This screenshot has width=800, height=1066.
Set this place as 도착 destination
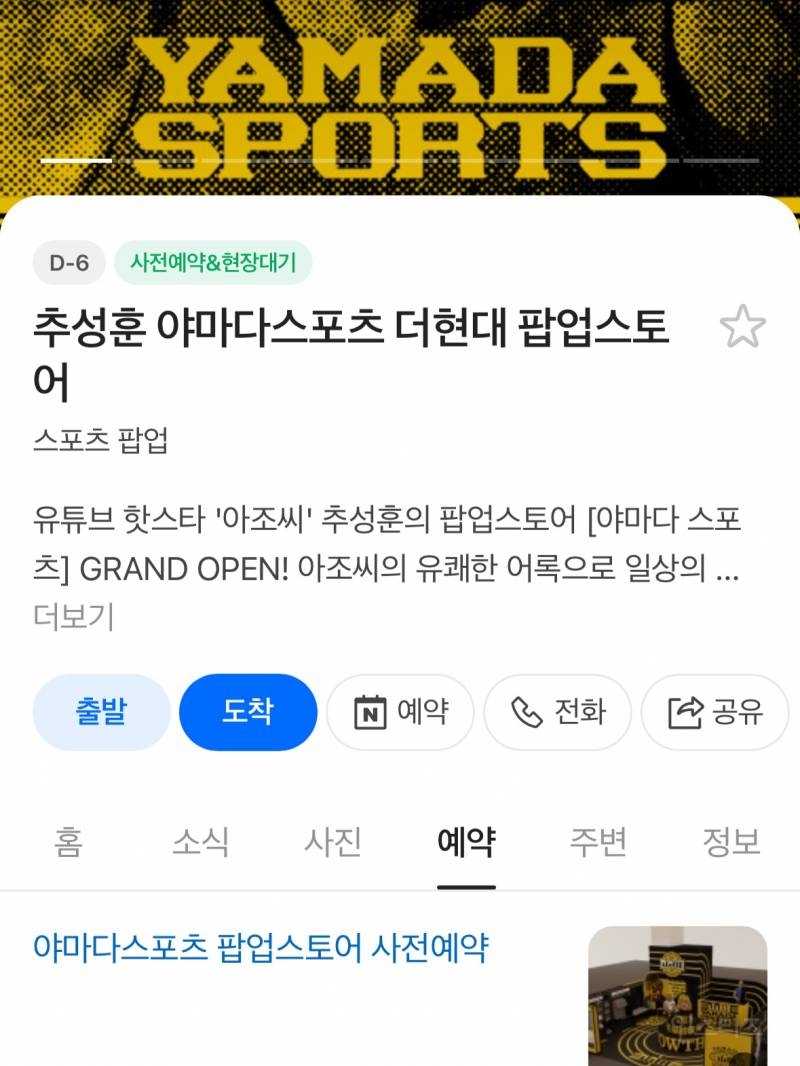pos(247,712)
